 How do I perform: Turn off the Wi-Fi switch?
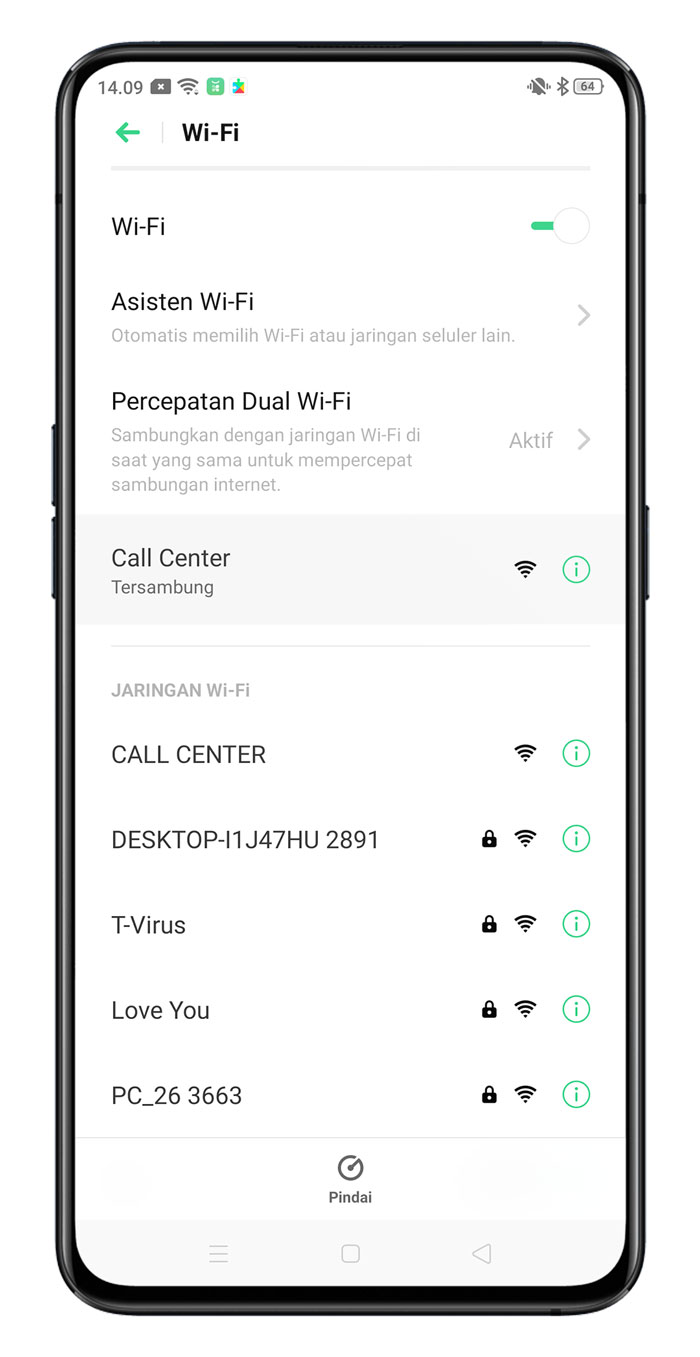click(x=560, y=226)
